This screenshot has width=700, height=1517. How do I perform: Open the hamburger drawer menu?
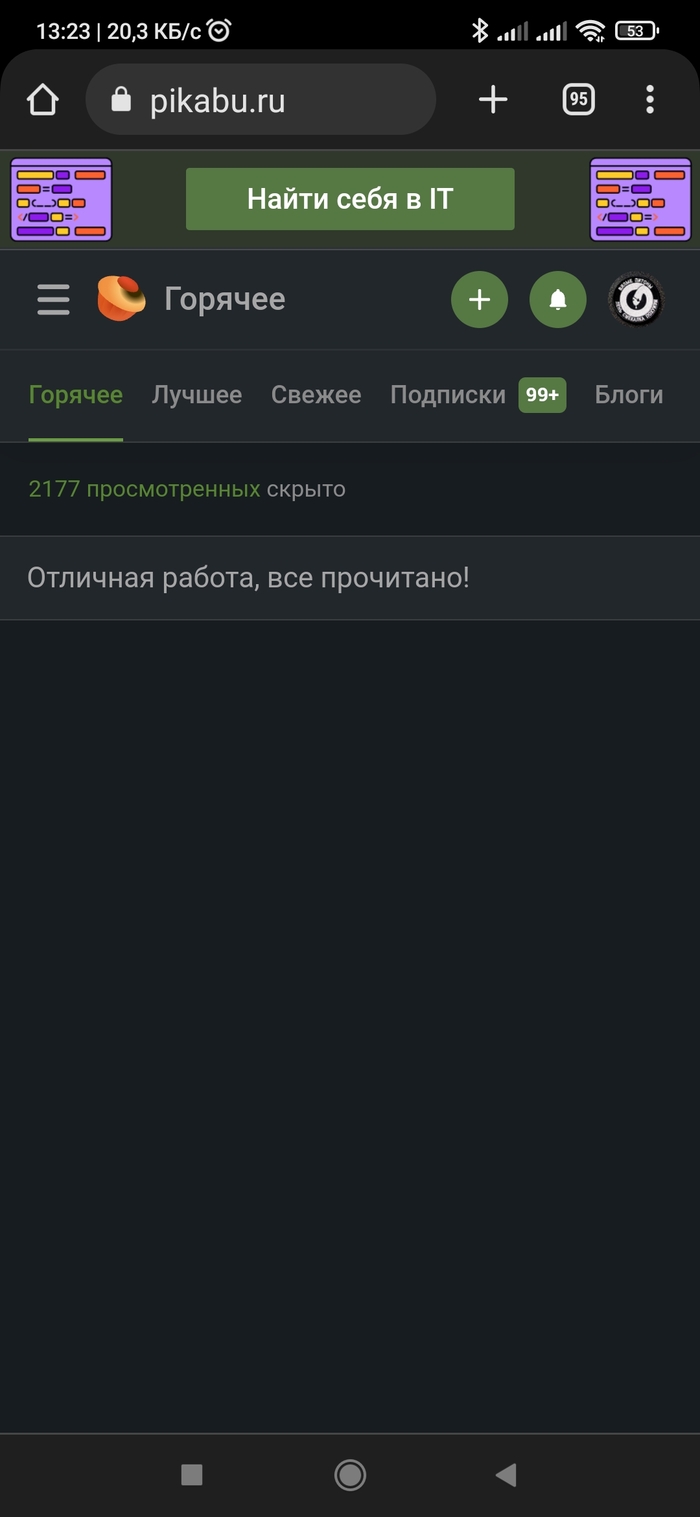(53, 299)
